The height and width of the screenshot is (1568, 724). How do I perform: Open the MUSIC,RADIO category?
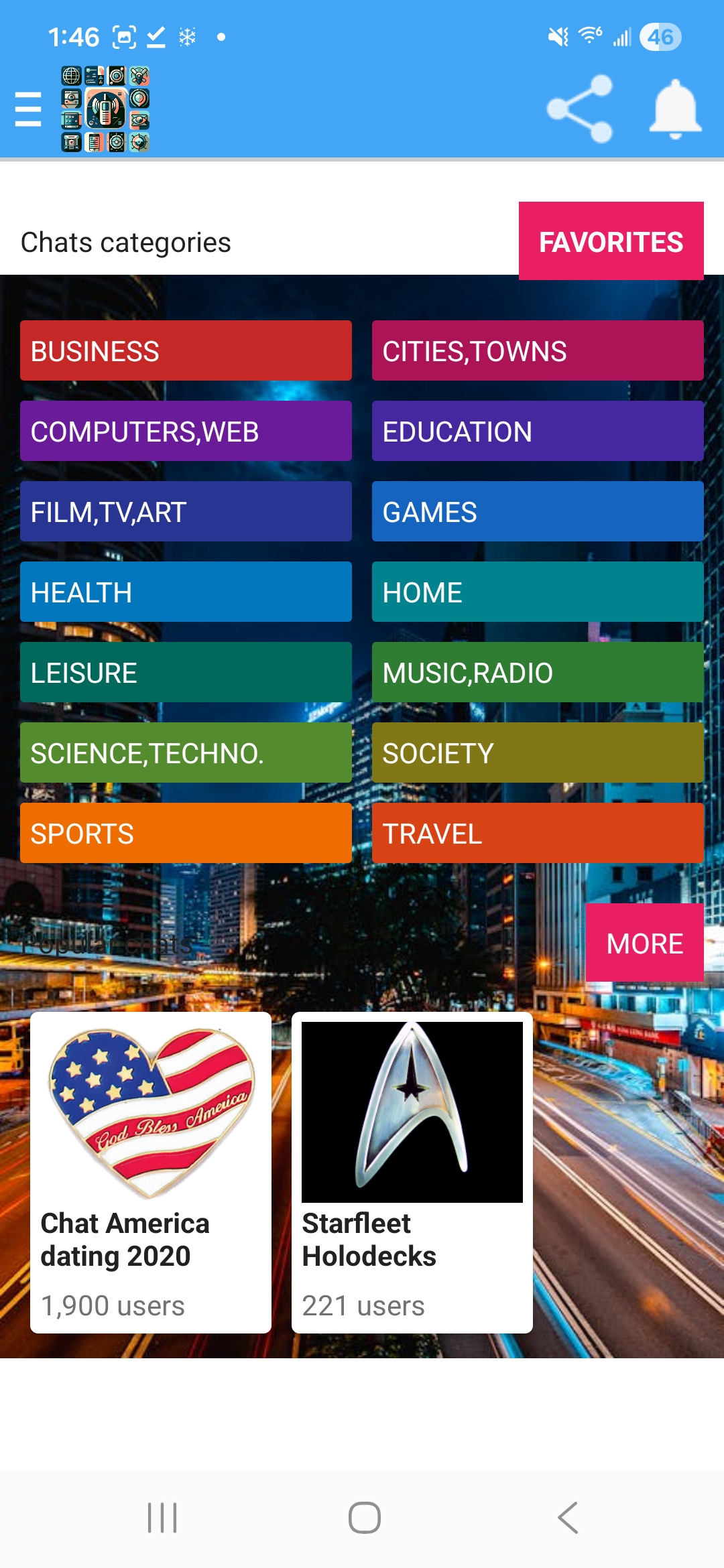tap(536, 672)
